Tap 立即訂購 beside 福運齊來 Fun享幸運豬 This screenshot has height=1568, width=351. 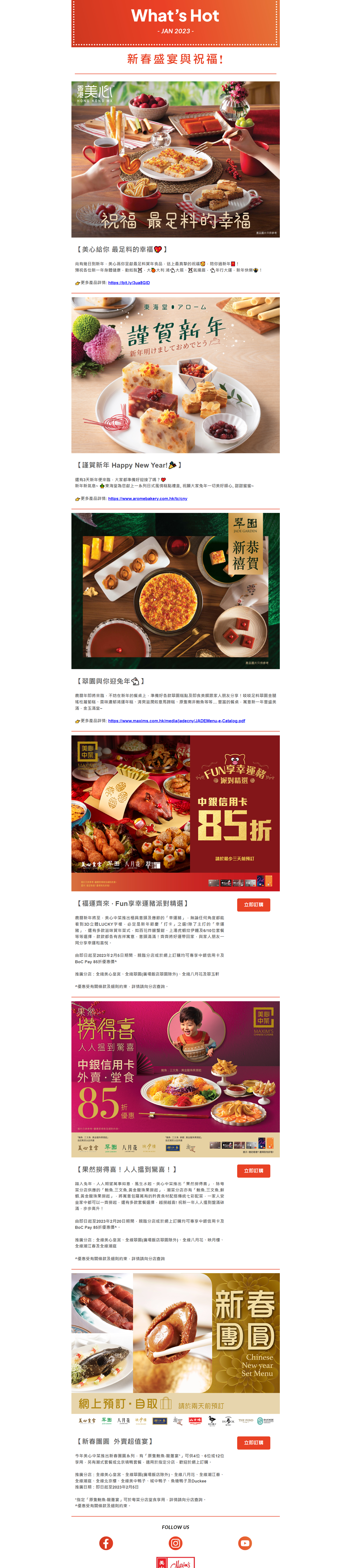pos(253,904)
